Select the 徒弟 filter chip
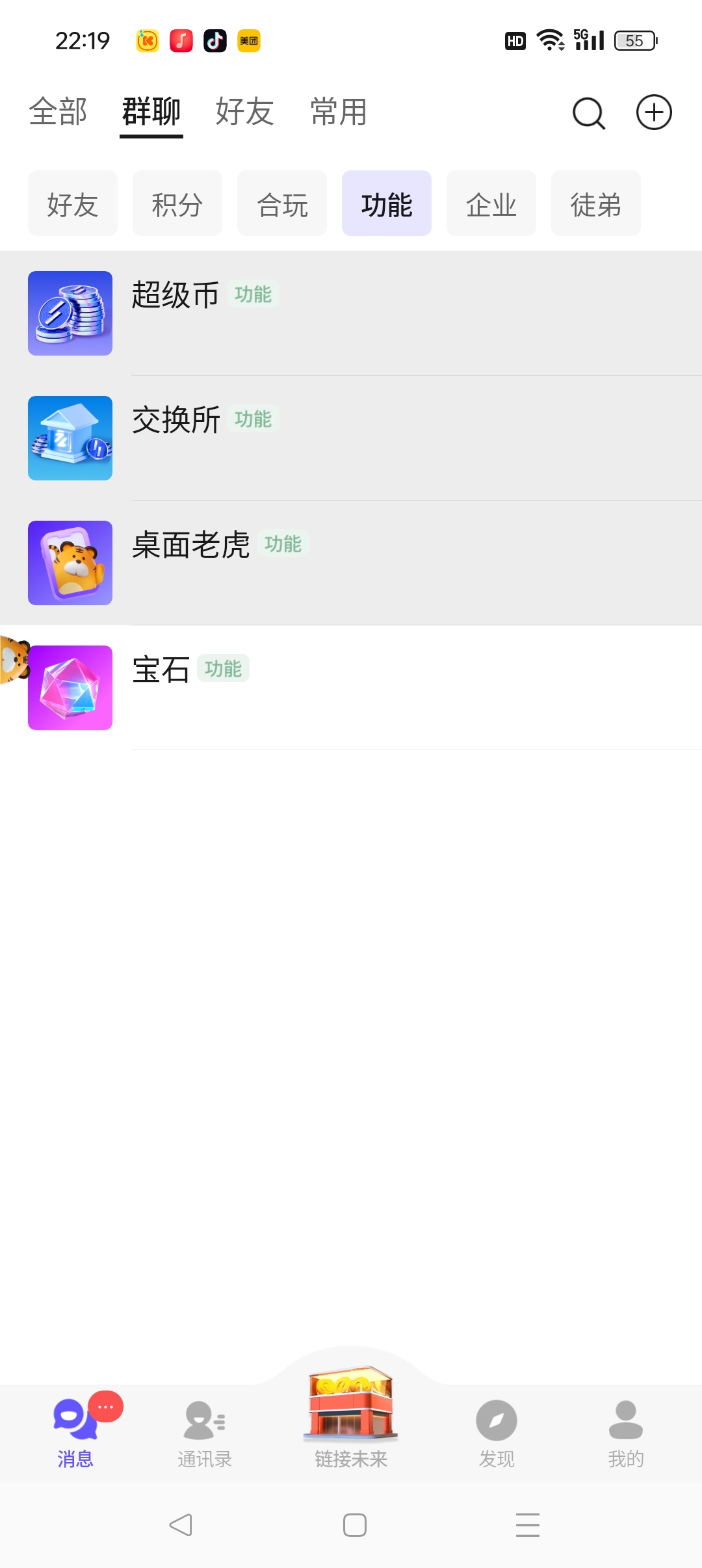Screen dimensions: 702x1568 click(595, 203)
